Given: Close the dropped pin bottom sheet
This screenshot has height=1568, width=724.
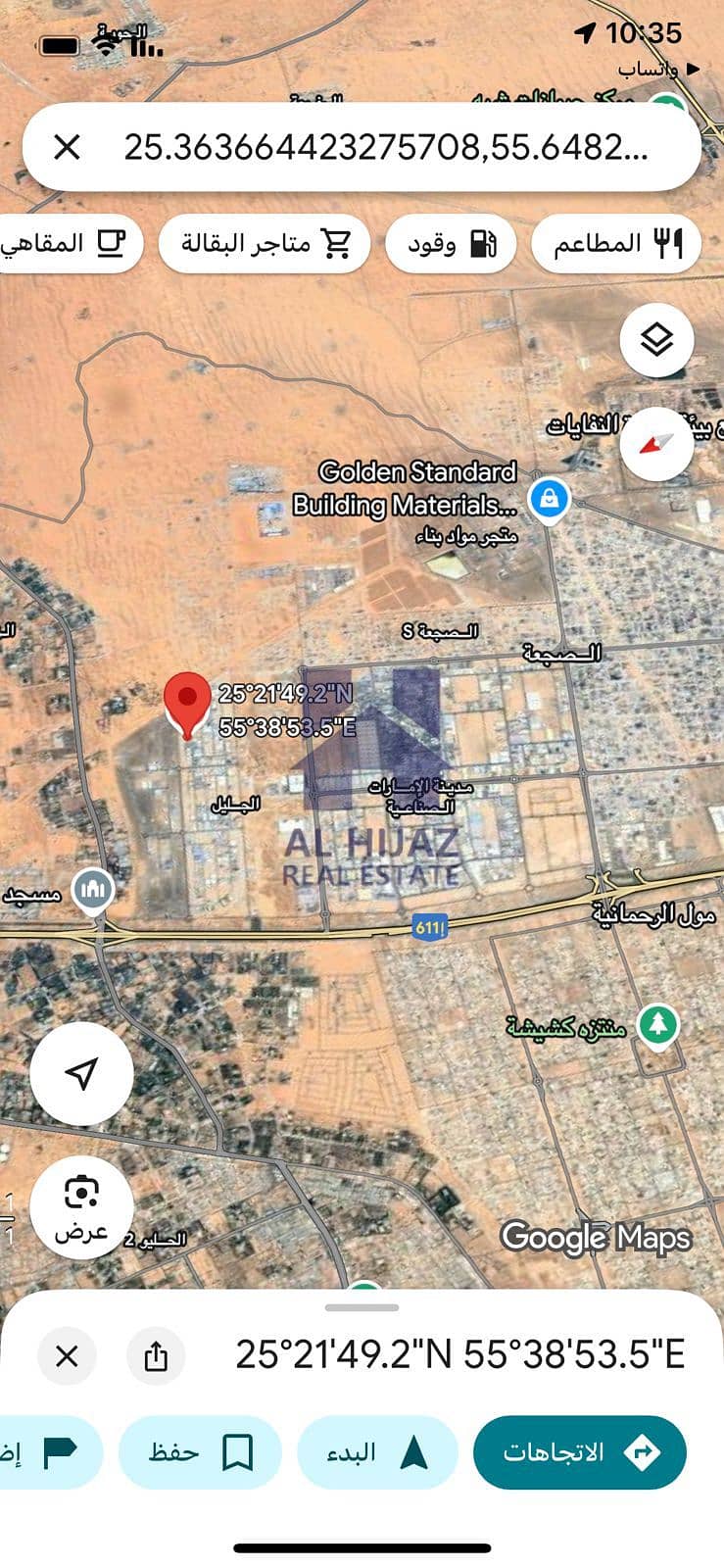Looking at the screenshot, I should click(67, 1356).
